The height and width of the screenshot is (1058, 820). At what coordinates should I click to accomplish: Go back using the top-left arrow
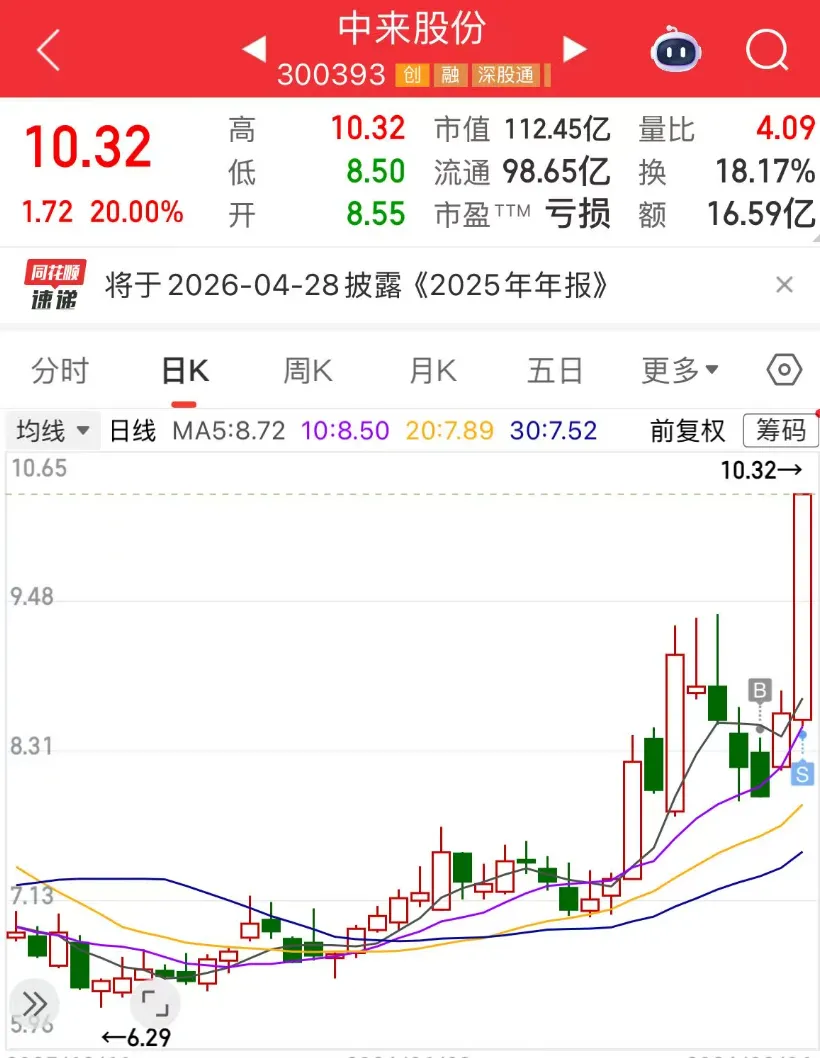[x=48, y=49]
